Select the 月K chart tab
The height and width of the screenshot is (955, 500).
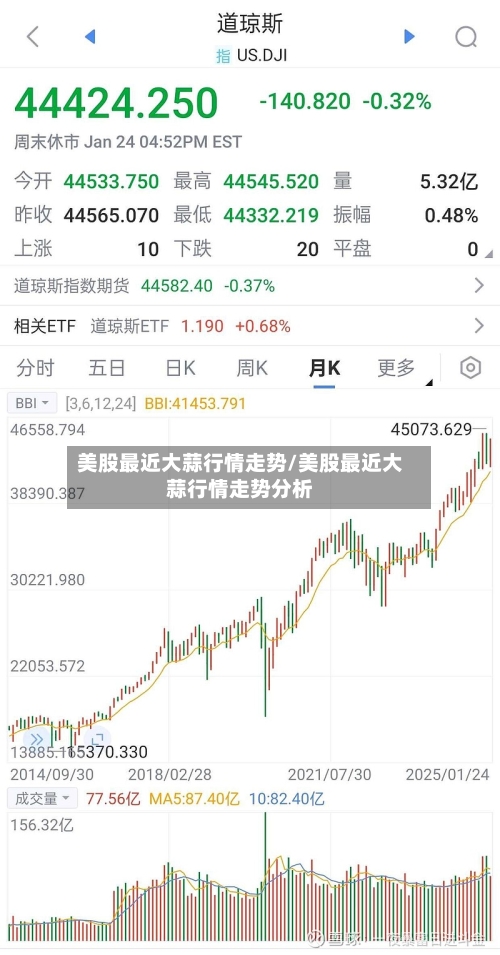324,368
